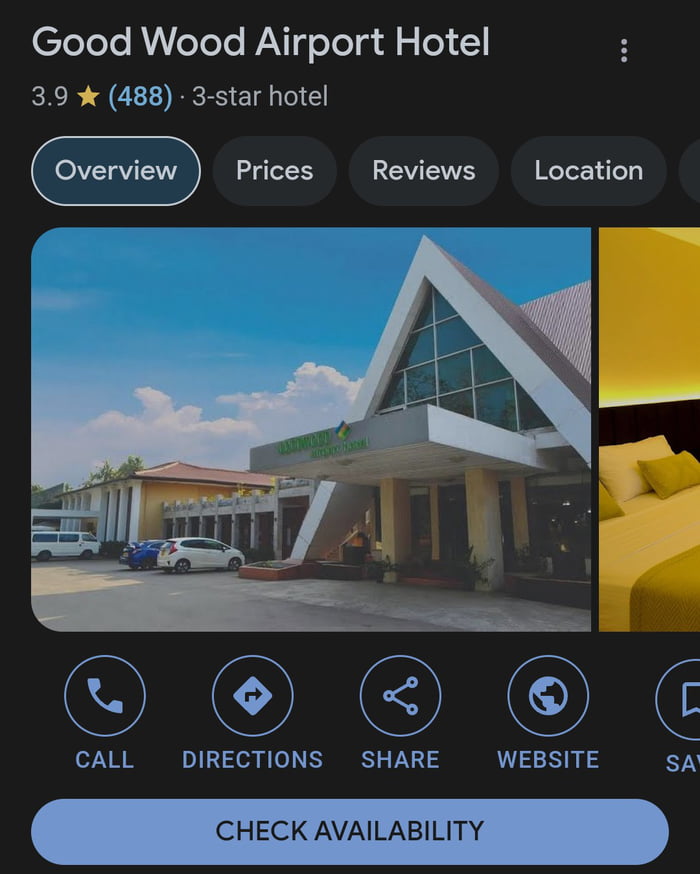700x874 pixels.
Task: Go to the Location tab
Action: [x=588, y=171]
